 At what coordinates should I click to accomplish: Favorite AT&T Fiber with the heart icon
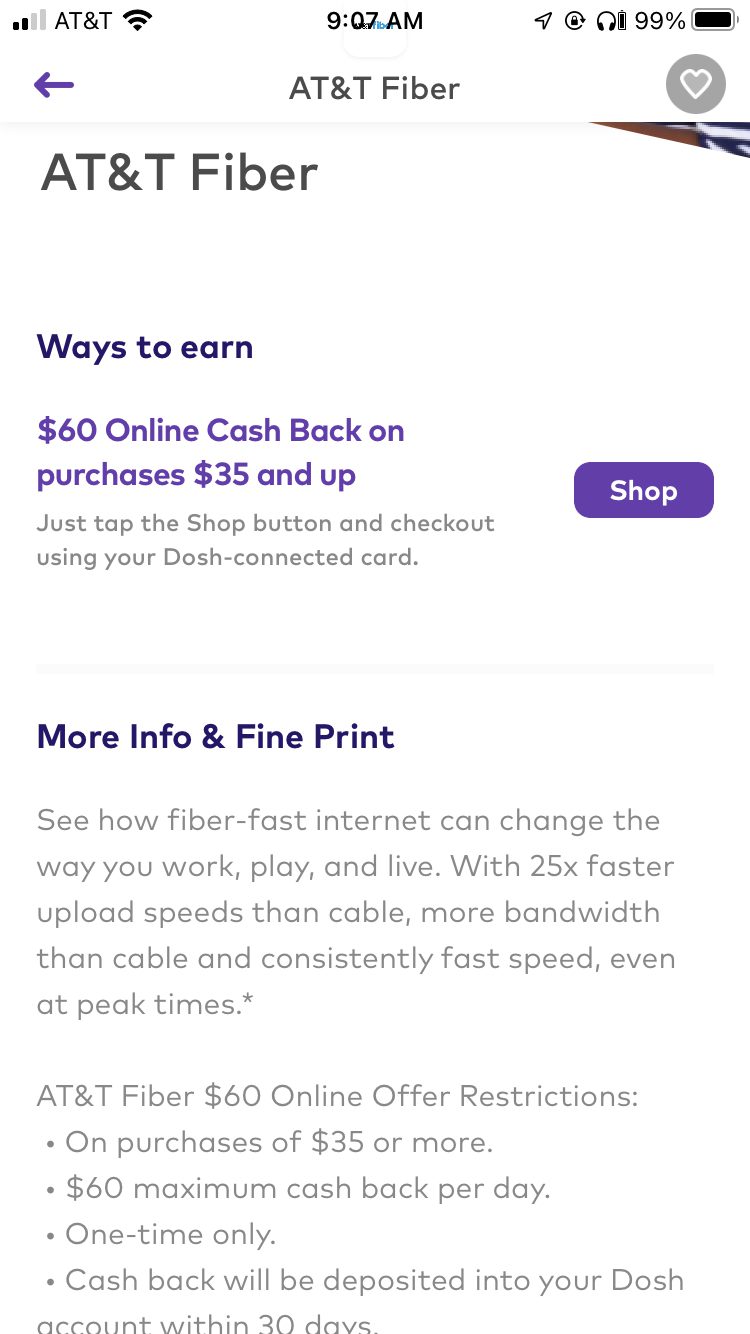pos(696,84)
